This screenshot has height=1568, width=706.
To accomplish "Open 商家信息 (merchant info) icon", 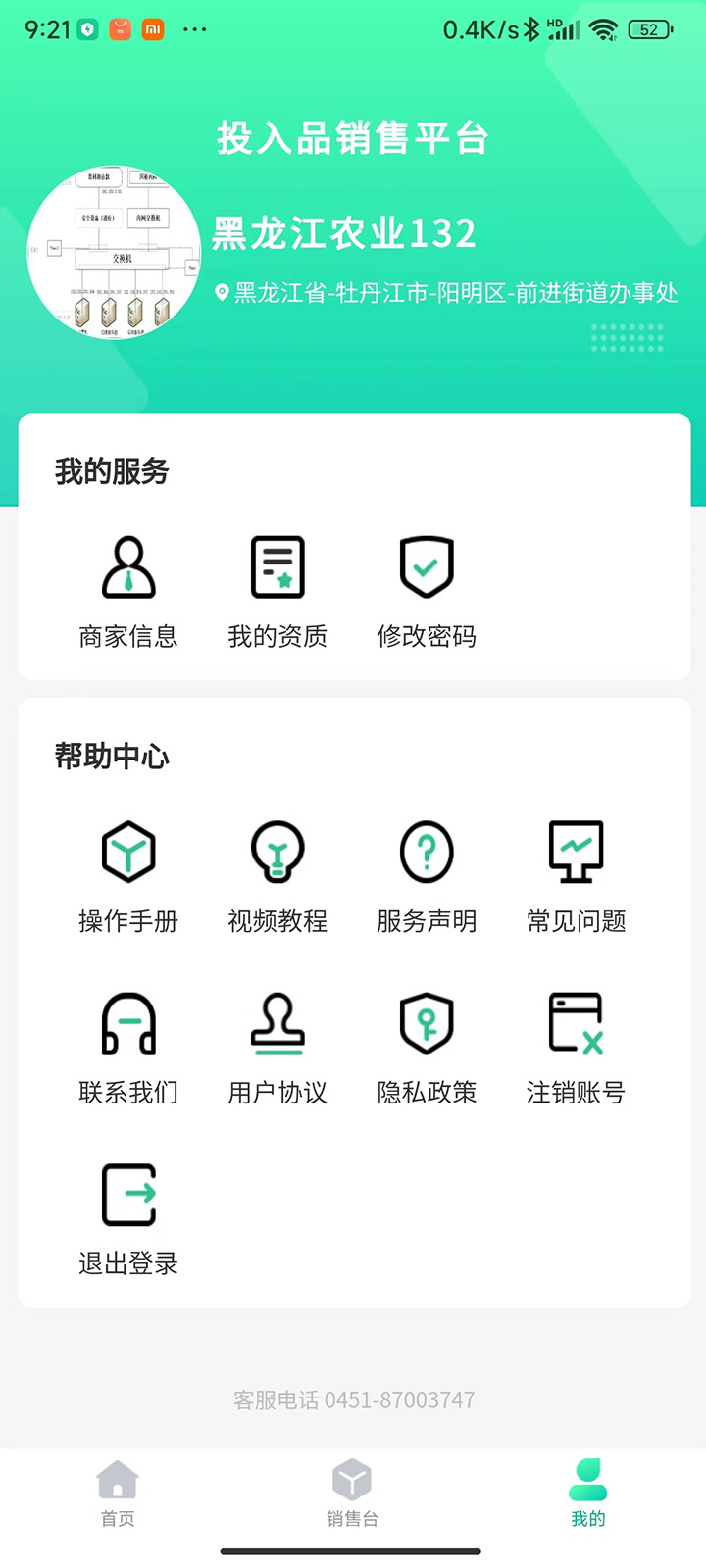I will pos(128,588).
